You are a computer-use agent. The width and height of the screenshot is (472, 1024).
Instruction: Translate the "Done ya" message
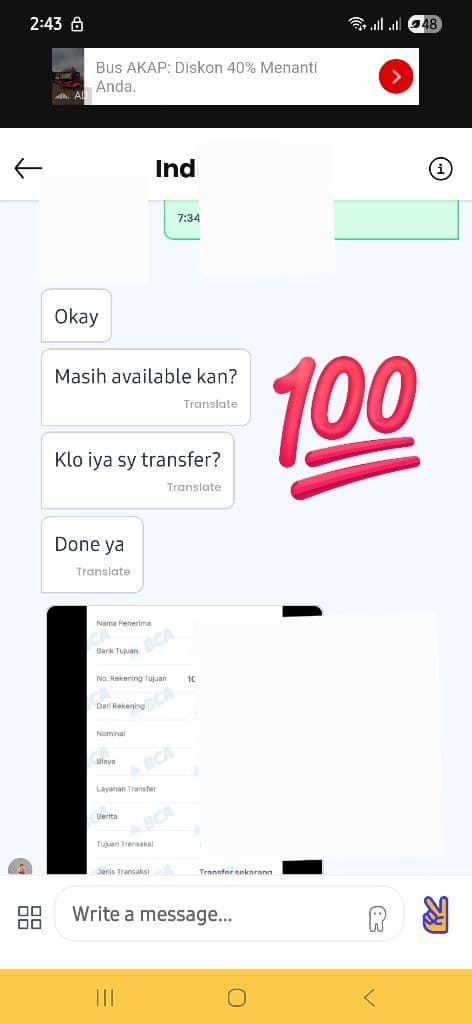click(103, 571)
